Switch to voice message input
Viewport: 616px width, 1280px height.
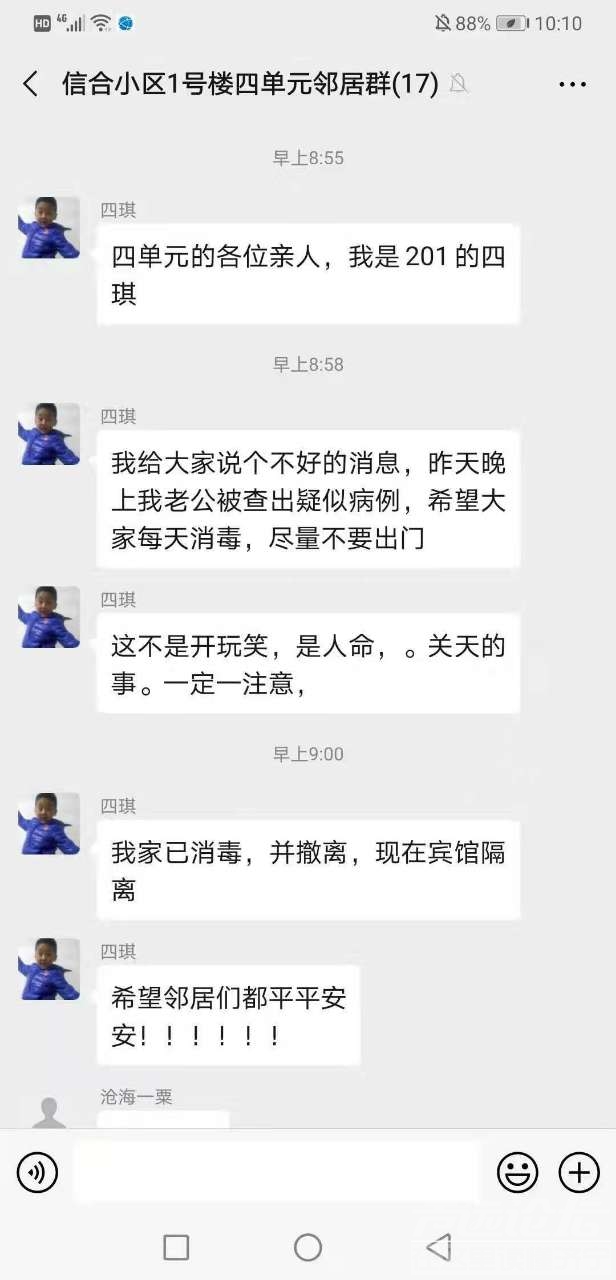click(38, 1171)
